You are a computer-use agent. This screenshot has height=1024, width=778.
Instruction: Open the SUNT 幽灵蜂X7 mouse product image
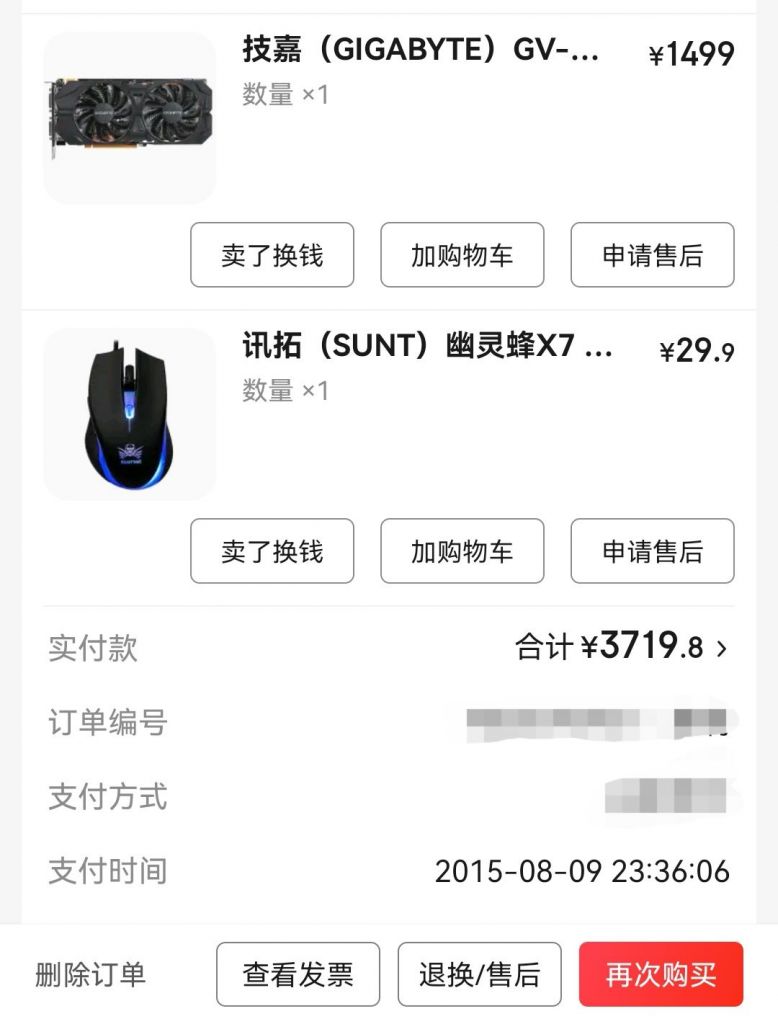click(x=130, y=414)
